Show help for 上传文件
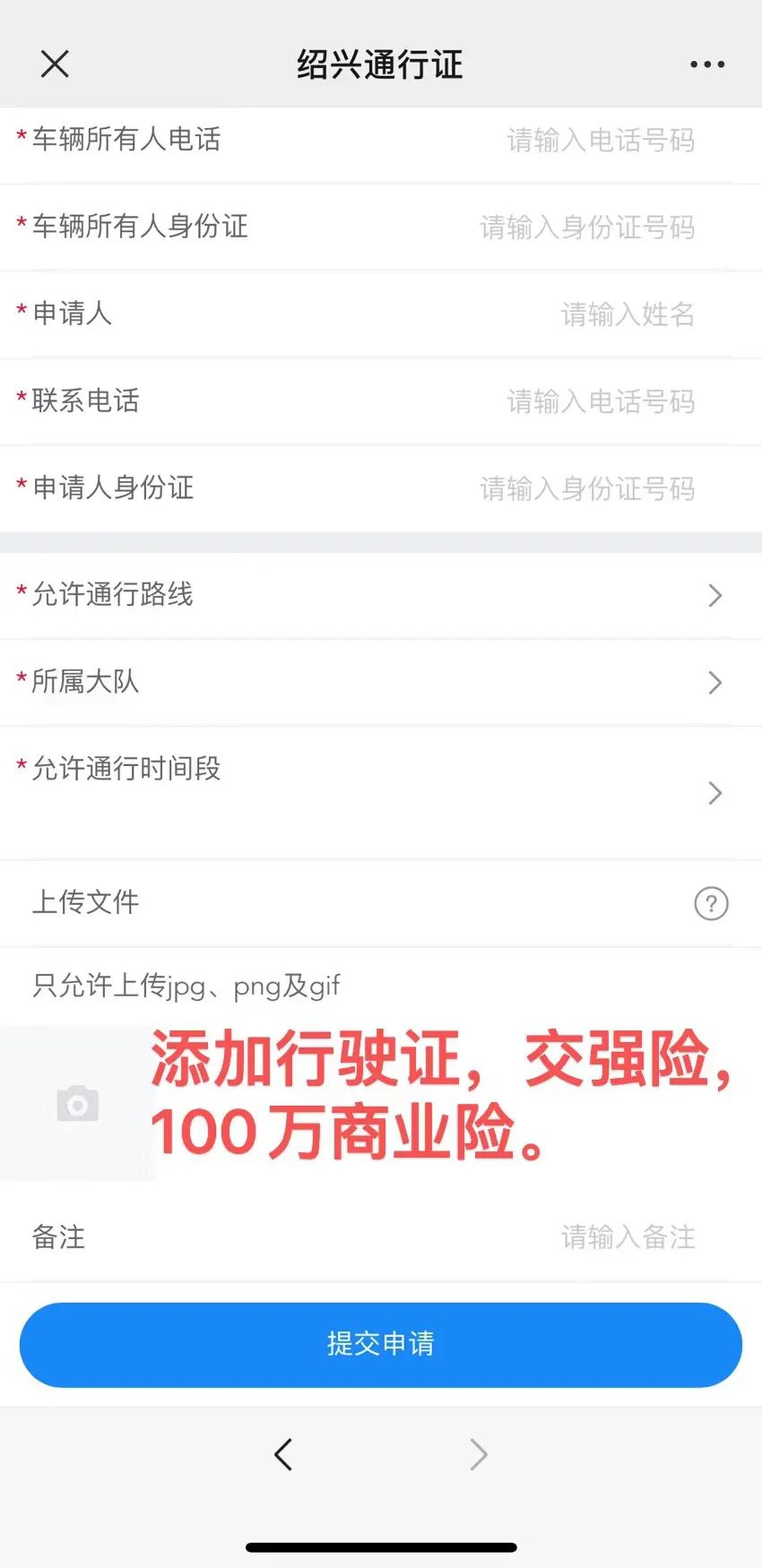The width and height of the screenshot is (762, 1568). (711, 903)
